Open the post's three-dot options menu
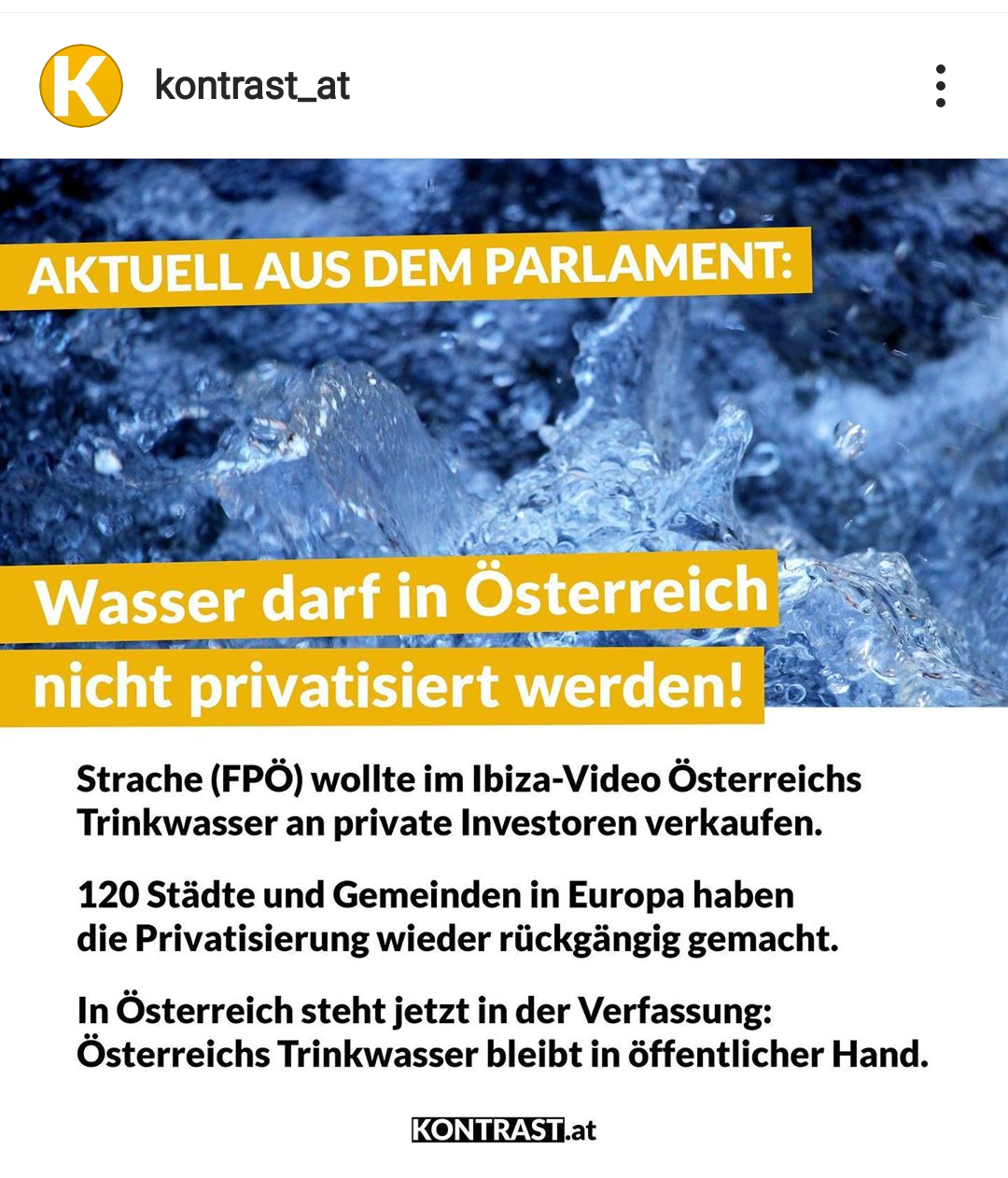 (x=940, y=86)
